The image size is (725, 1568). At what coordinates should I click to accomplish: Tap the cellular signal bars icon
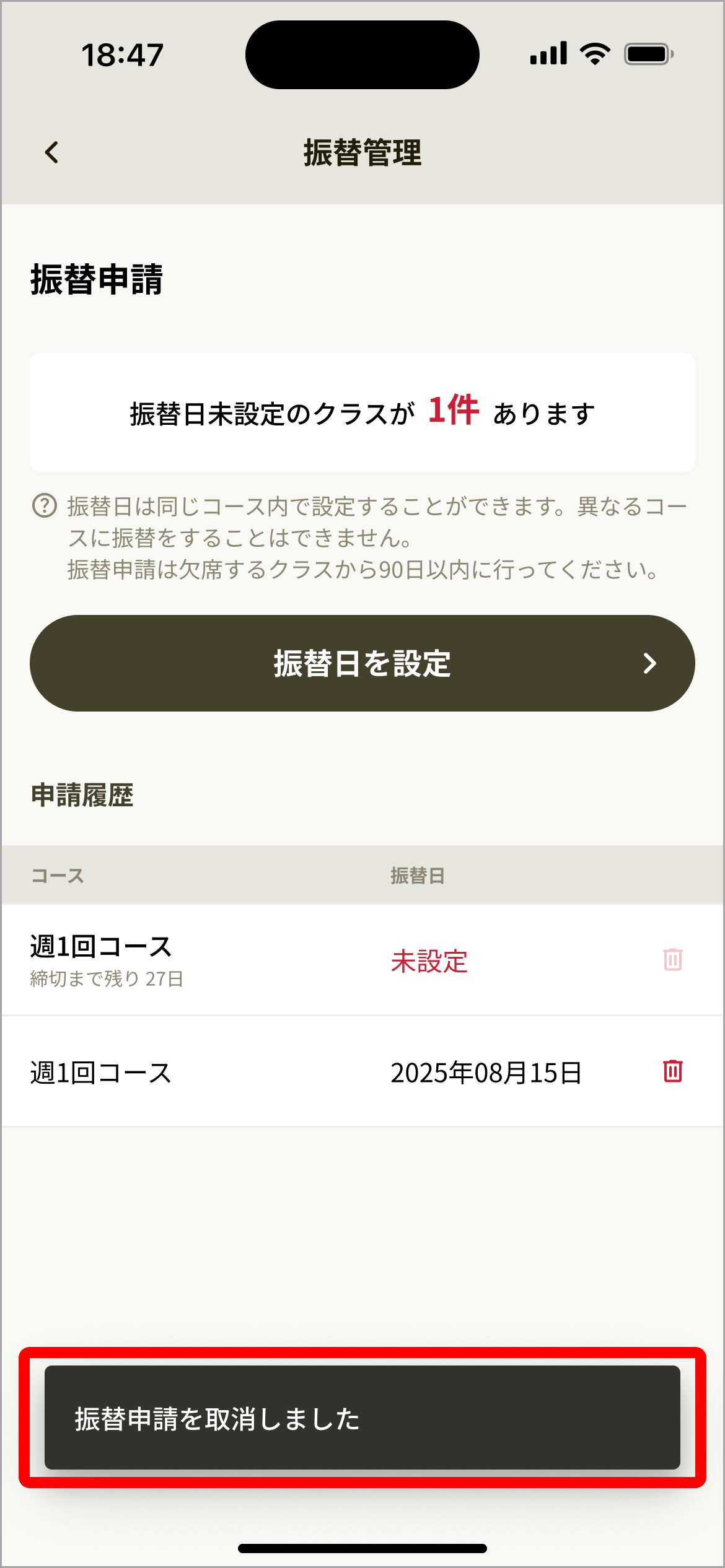[548, 54]
